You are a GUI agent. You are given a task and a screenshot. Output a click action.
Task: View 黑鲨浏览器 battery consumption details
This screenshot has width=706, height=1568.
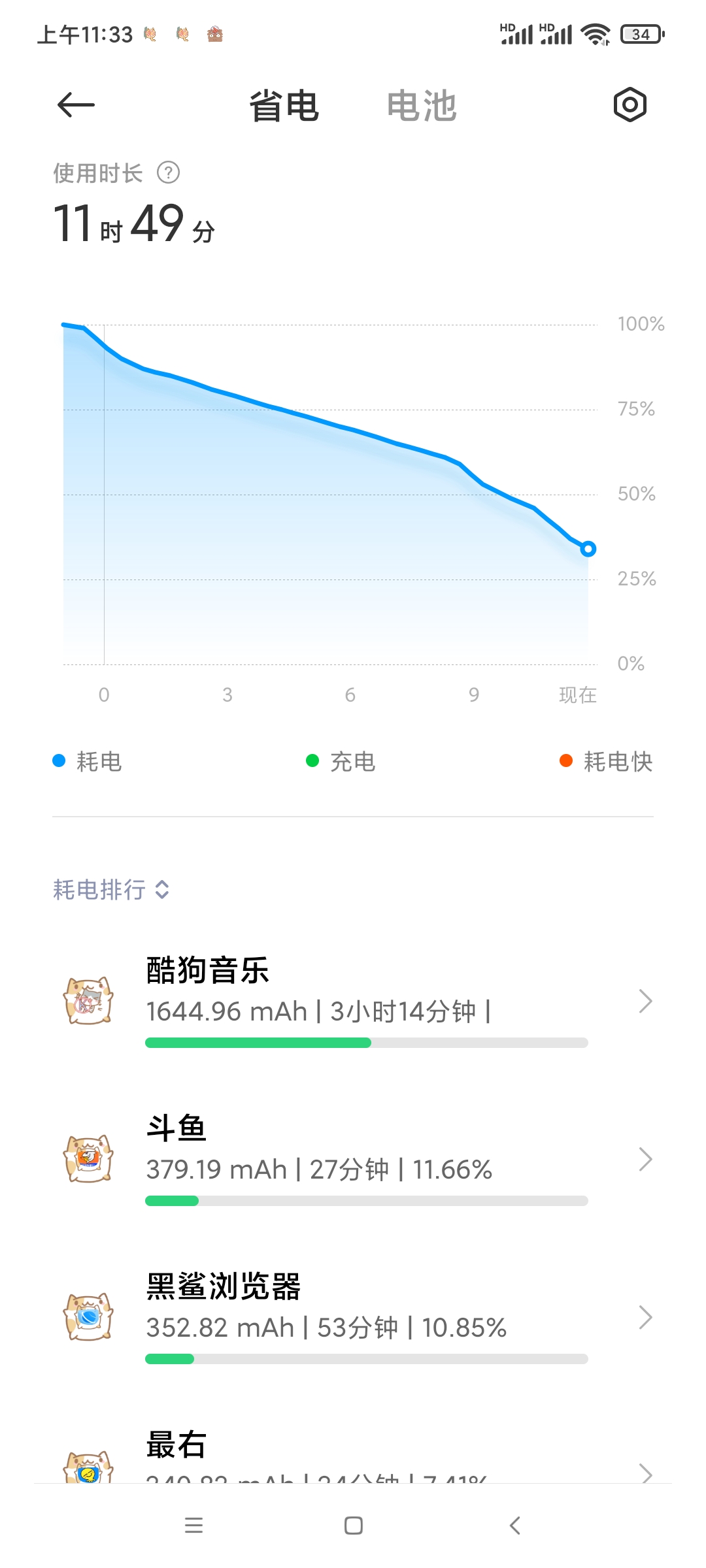353,1317
